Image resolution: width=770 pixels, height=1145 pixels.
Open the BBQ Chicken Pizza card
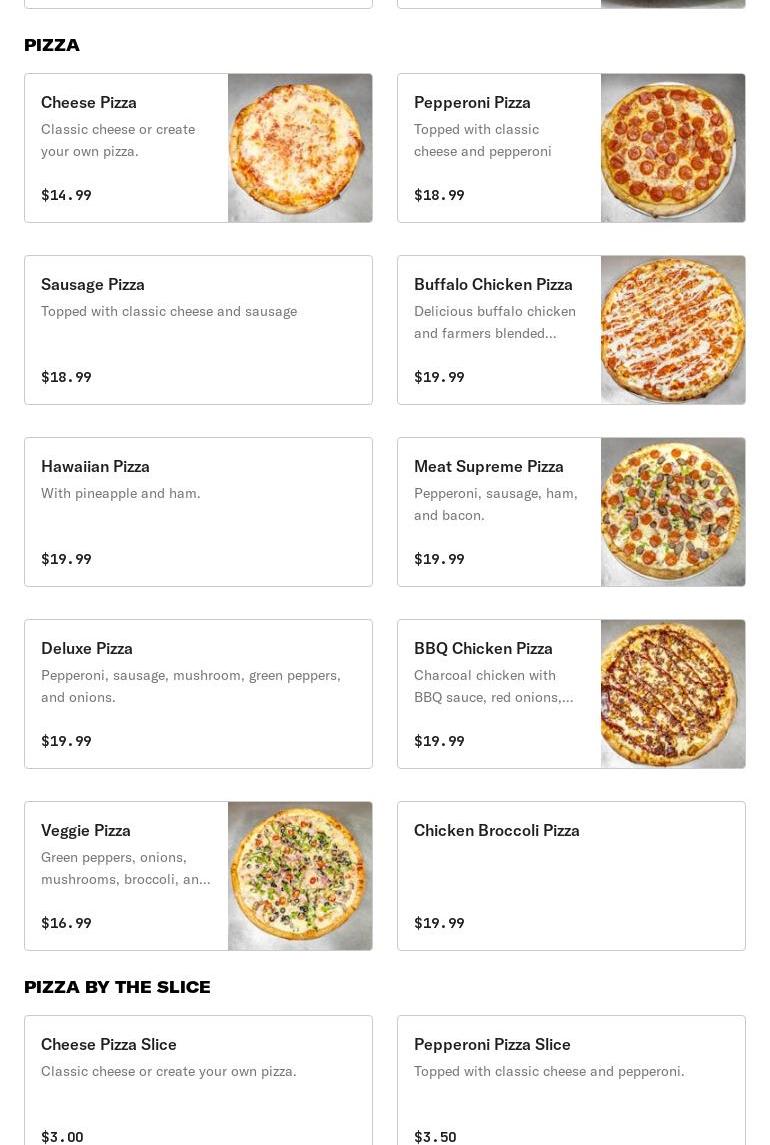pyautogui.click(x=571, y=694)
